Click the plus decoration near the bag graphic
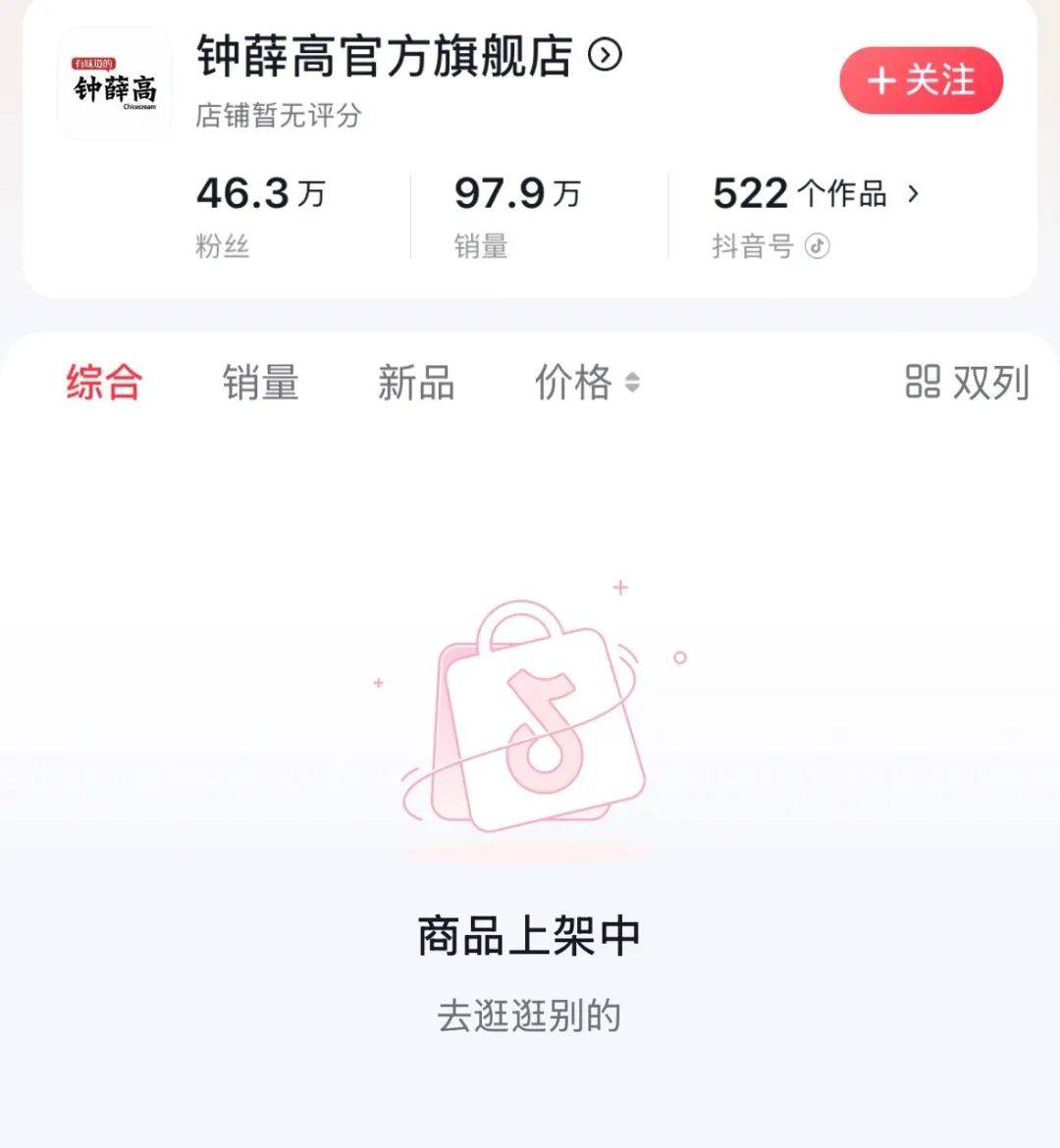Image resolution: width=1060 pixels, height=1148 pixels. coord(619,587)
